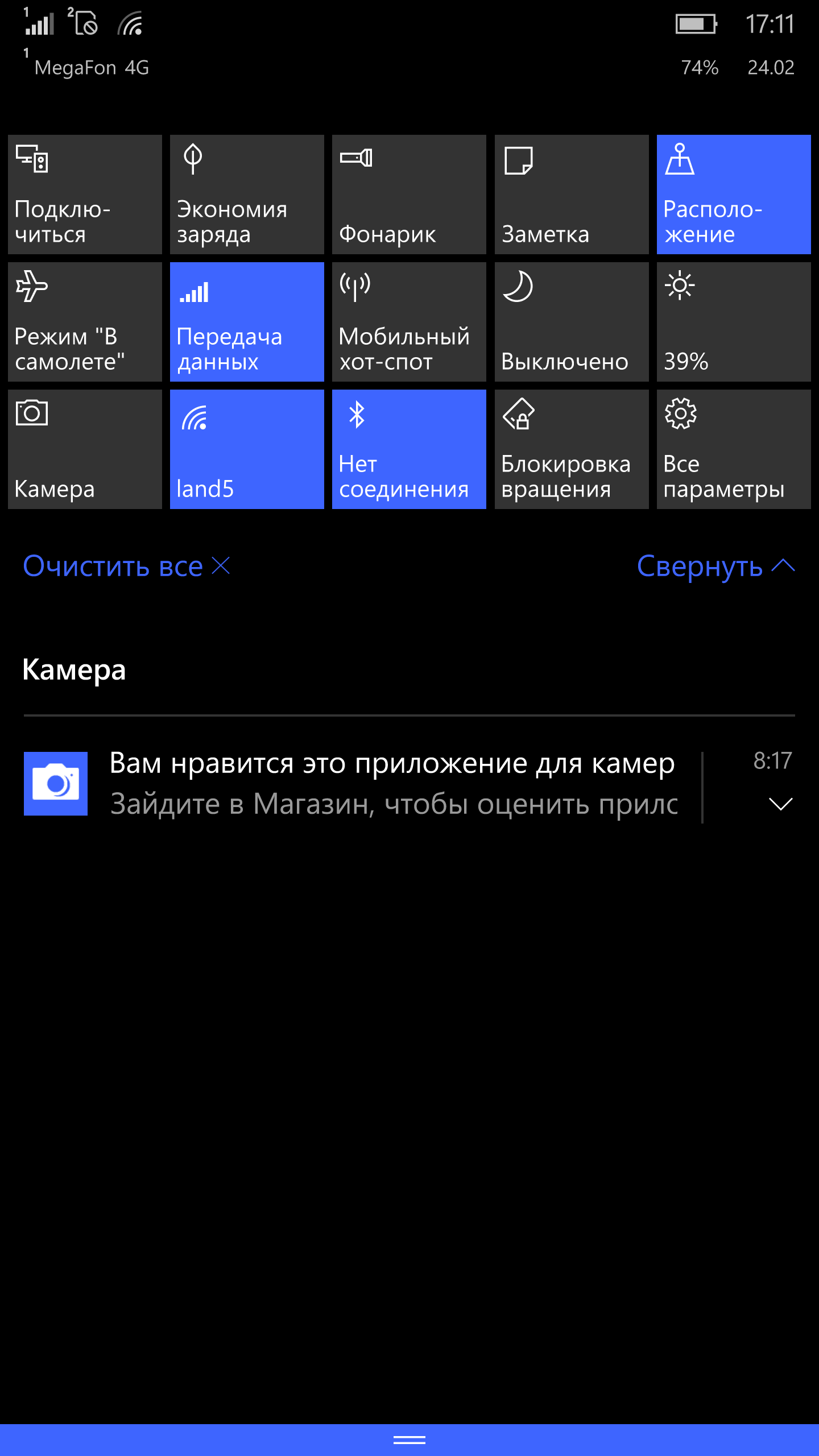This screenshot has width=819, height=1456.
Task: Toggle quiet hours tile showing Выключено
Action: [x=572, y=322]
